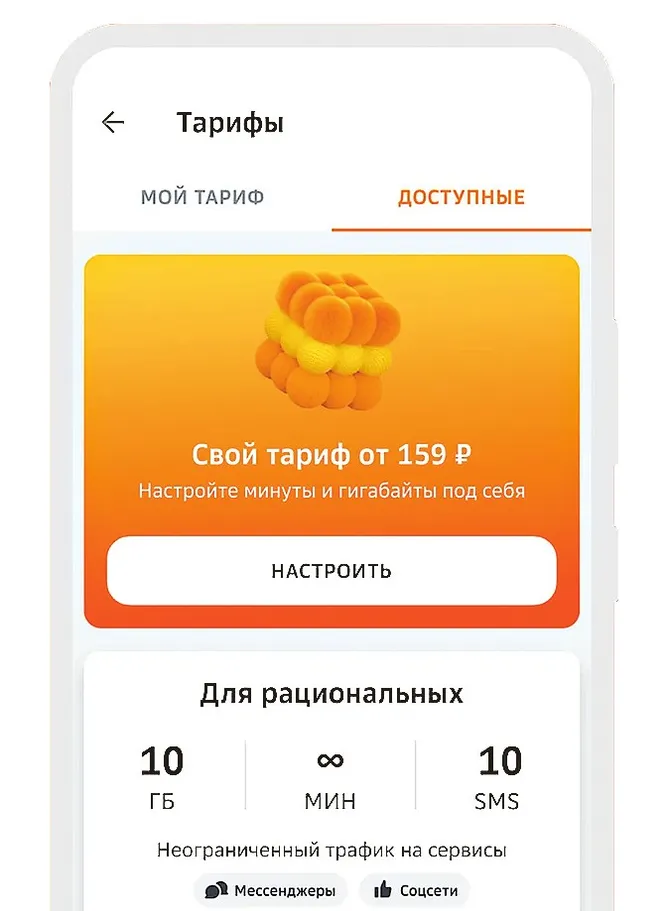Select the Доступные tab
Screen dimensions: 666x911
[x=461, y=197]
